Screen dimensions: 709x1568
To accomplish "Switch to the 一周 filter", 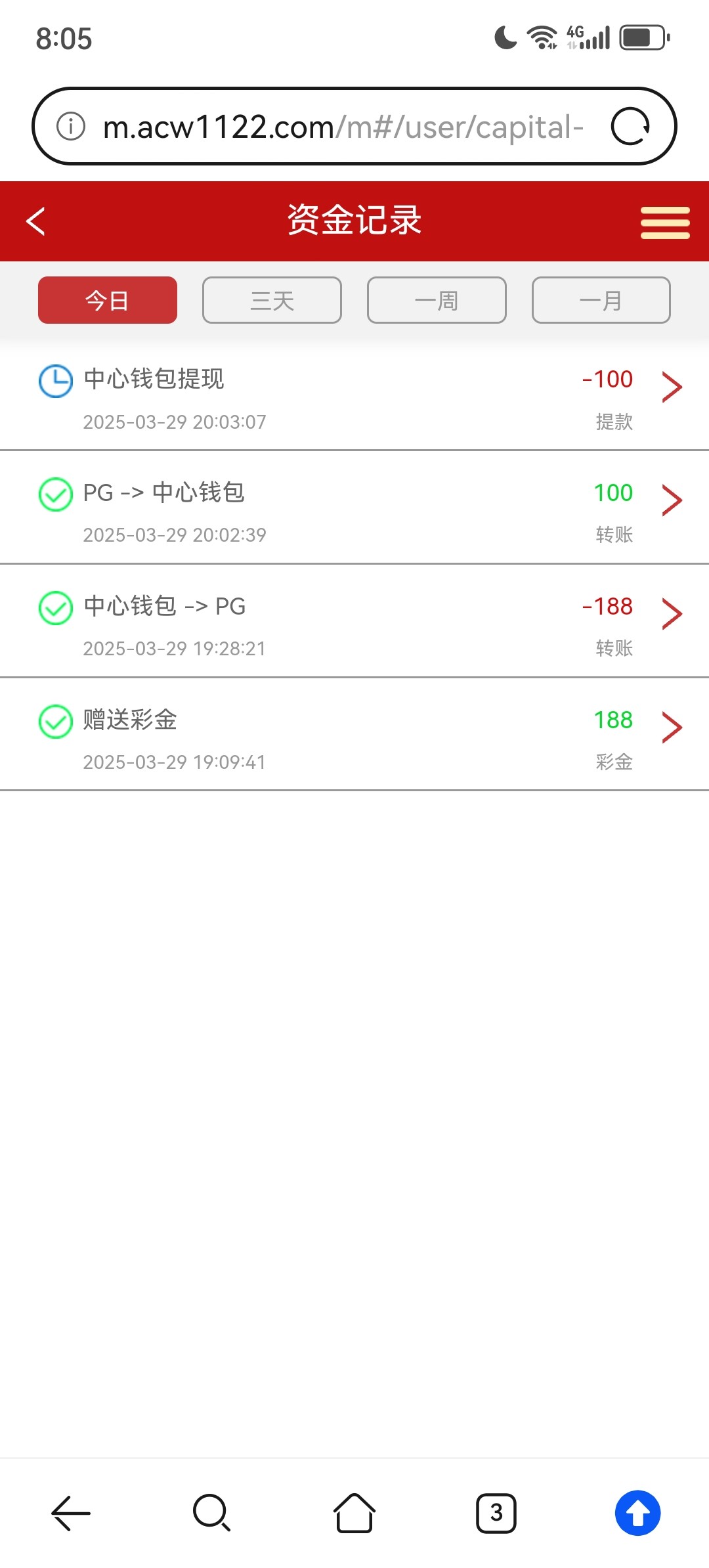I will pos(437,300).
